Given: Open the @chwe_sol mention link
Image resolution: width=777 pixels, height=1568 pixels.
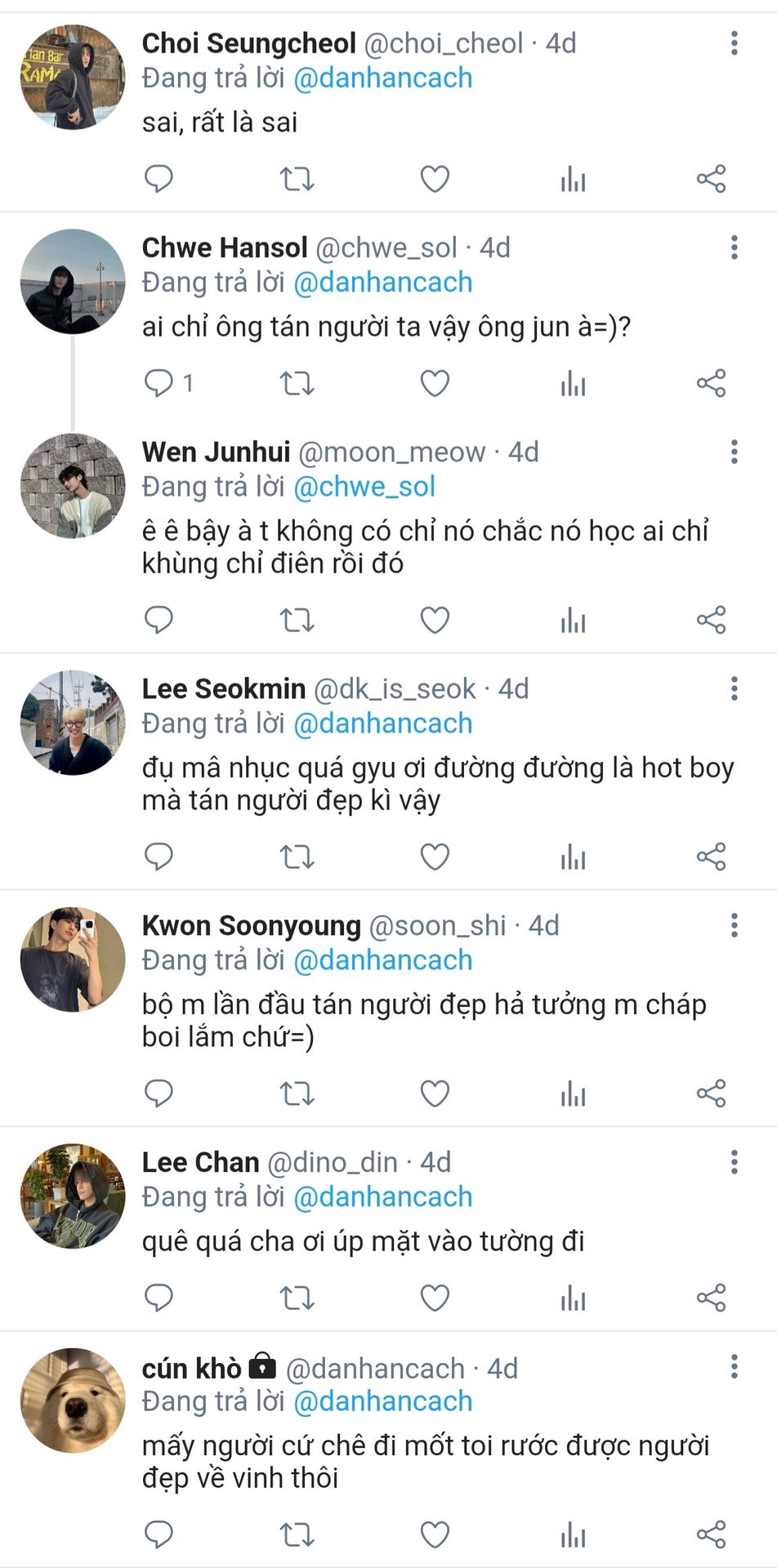Looking at the screenshot, I should (364, 487).
